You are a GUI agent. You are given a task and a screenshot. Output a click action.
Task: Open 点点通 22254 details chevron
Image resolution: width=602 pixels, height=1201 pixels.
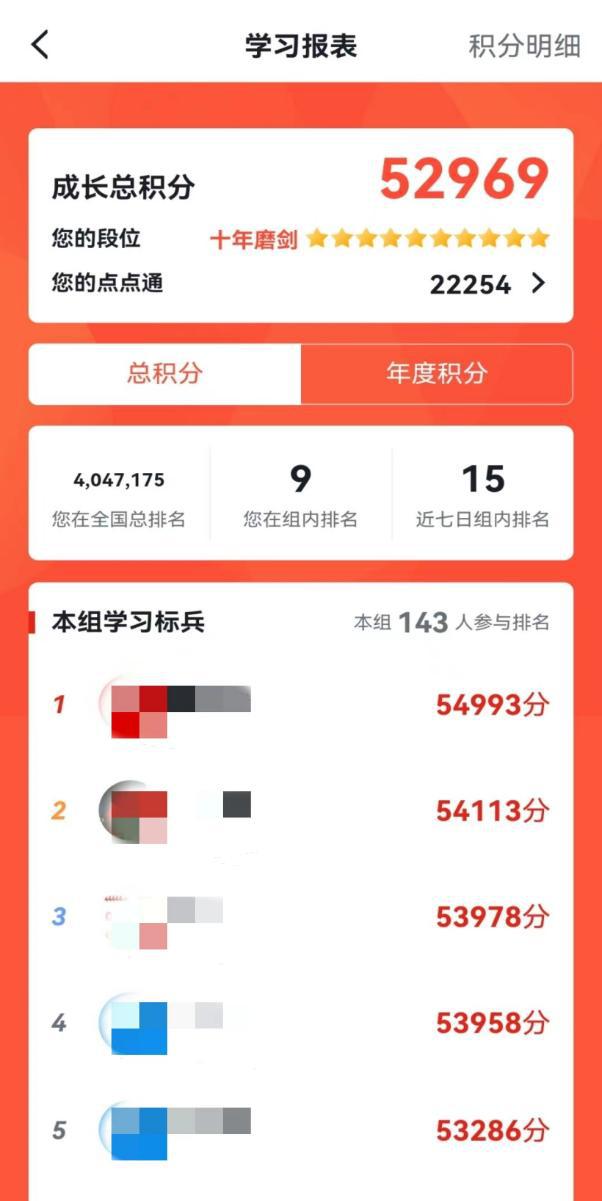tap(538, 284)
